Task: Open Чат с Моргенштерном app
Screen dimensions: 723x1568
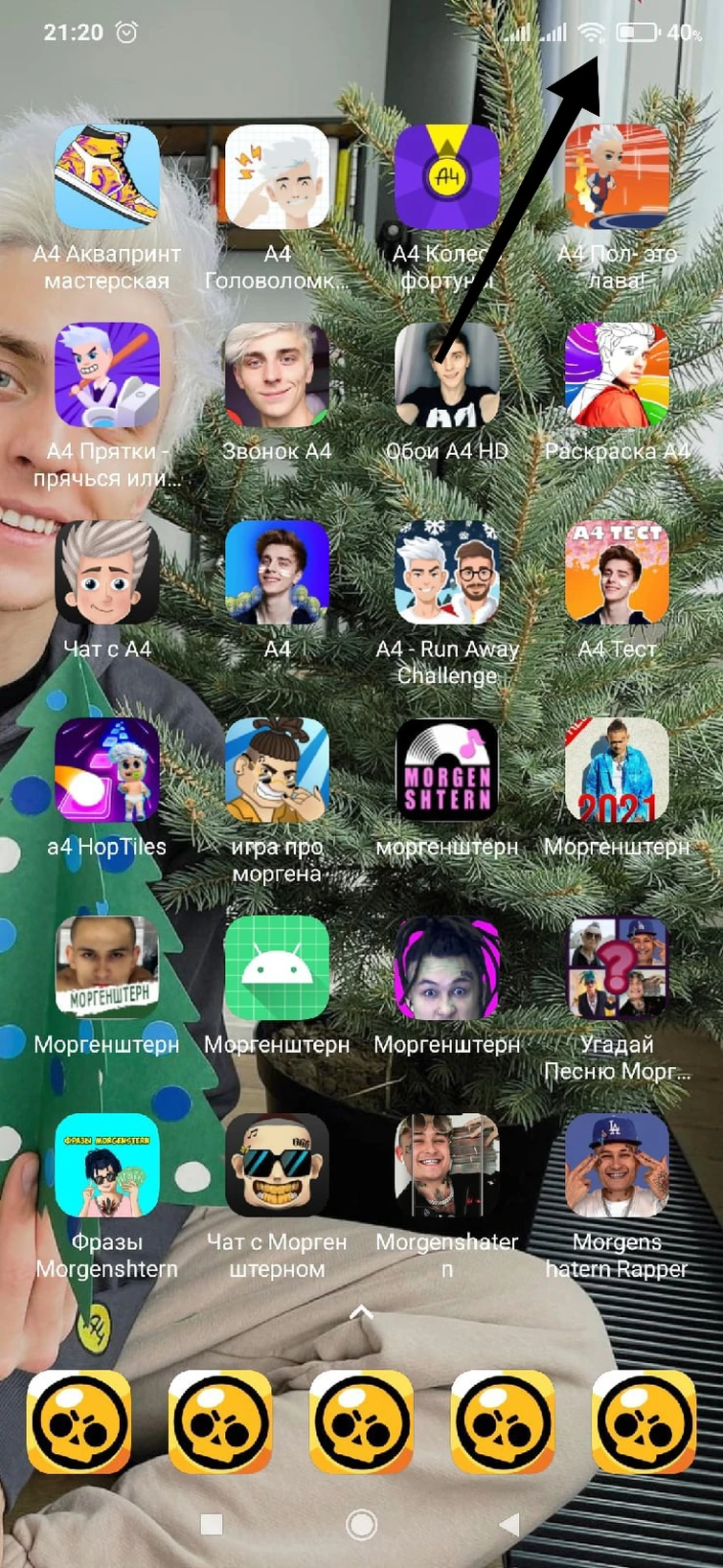Action: [277, 1166]
